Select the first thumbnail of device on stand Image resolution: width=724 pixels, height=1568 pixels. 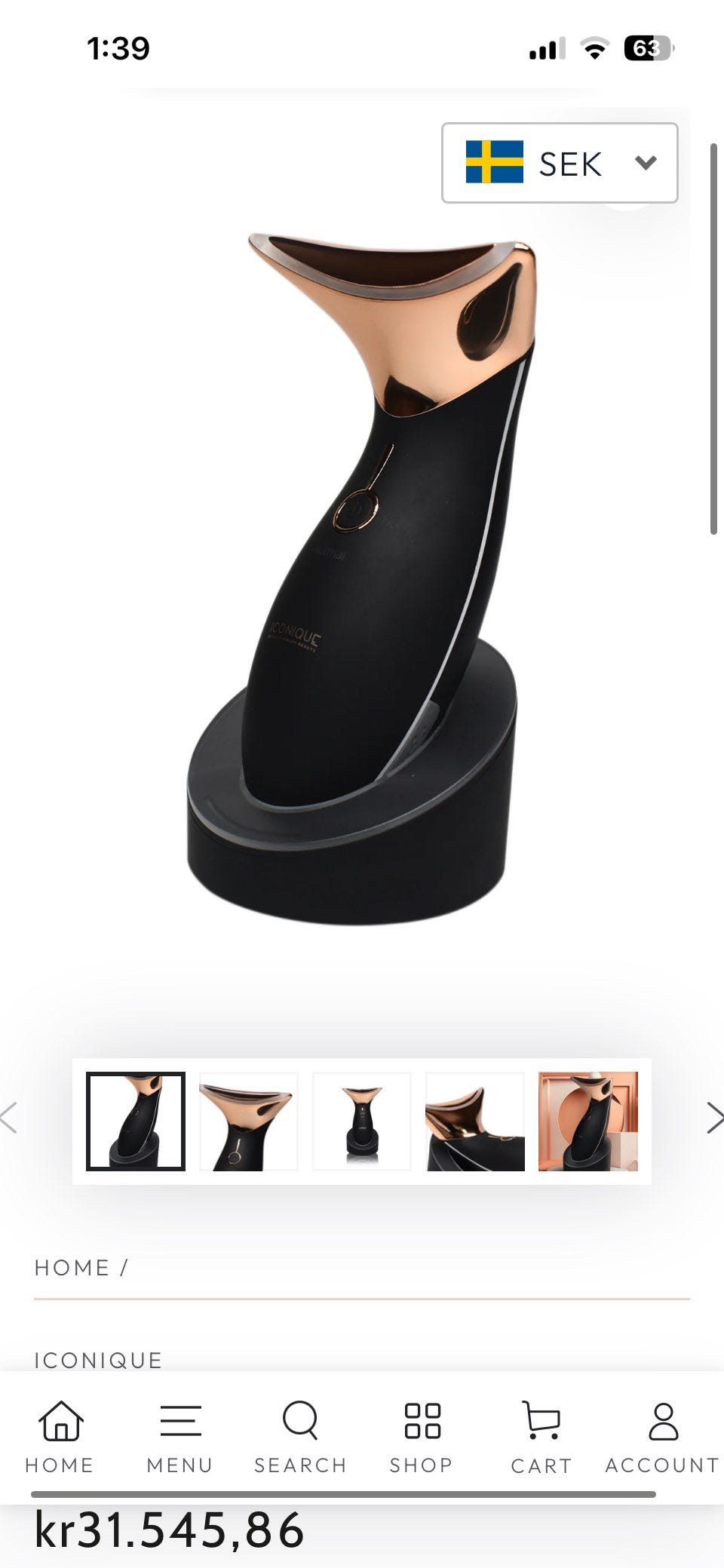click(x=136, y=1122)
